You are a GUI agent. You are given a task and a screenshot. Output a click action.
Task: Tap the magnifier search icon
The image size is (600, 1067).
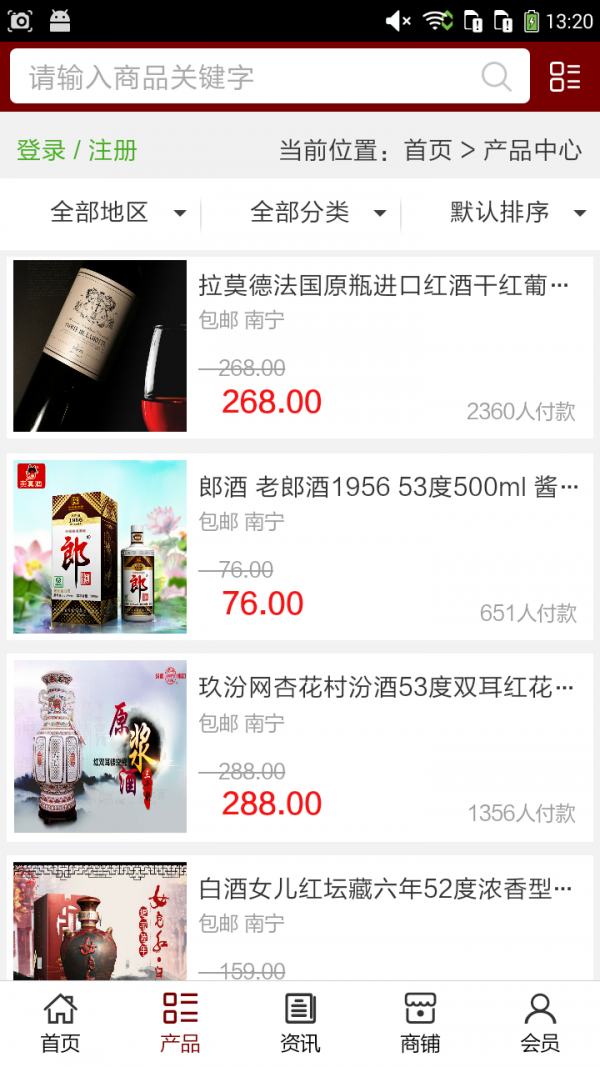pos(496,77)
